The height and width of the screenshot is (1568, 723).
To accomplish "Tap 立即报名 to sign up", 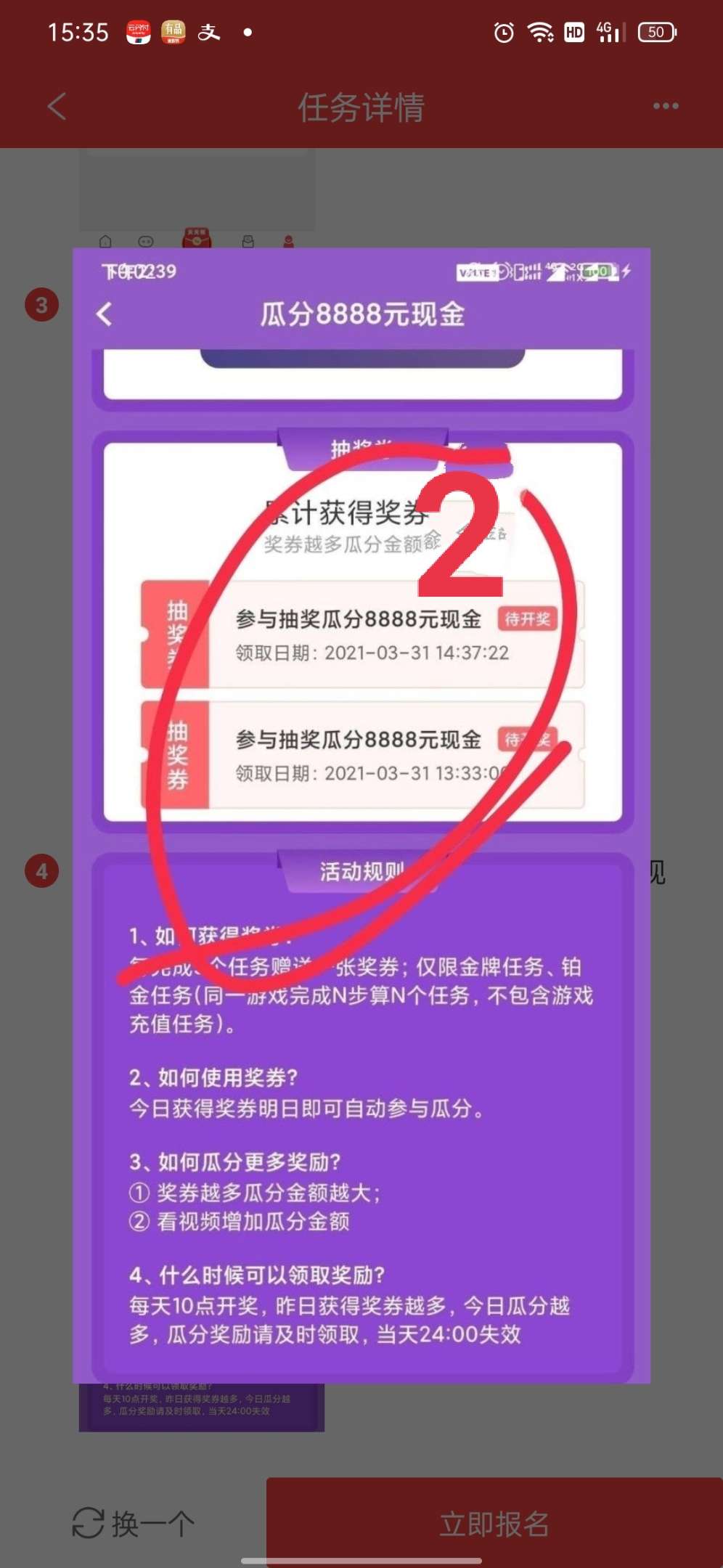I will click(x=494, y=1522).
